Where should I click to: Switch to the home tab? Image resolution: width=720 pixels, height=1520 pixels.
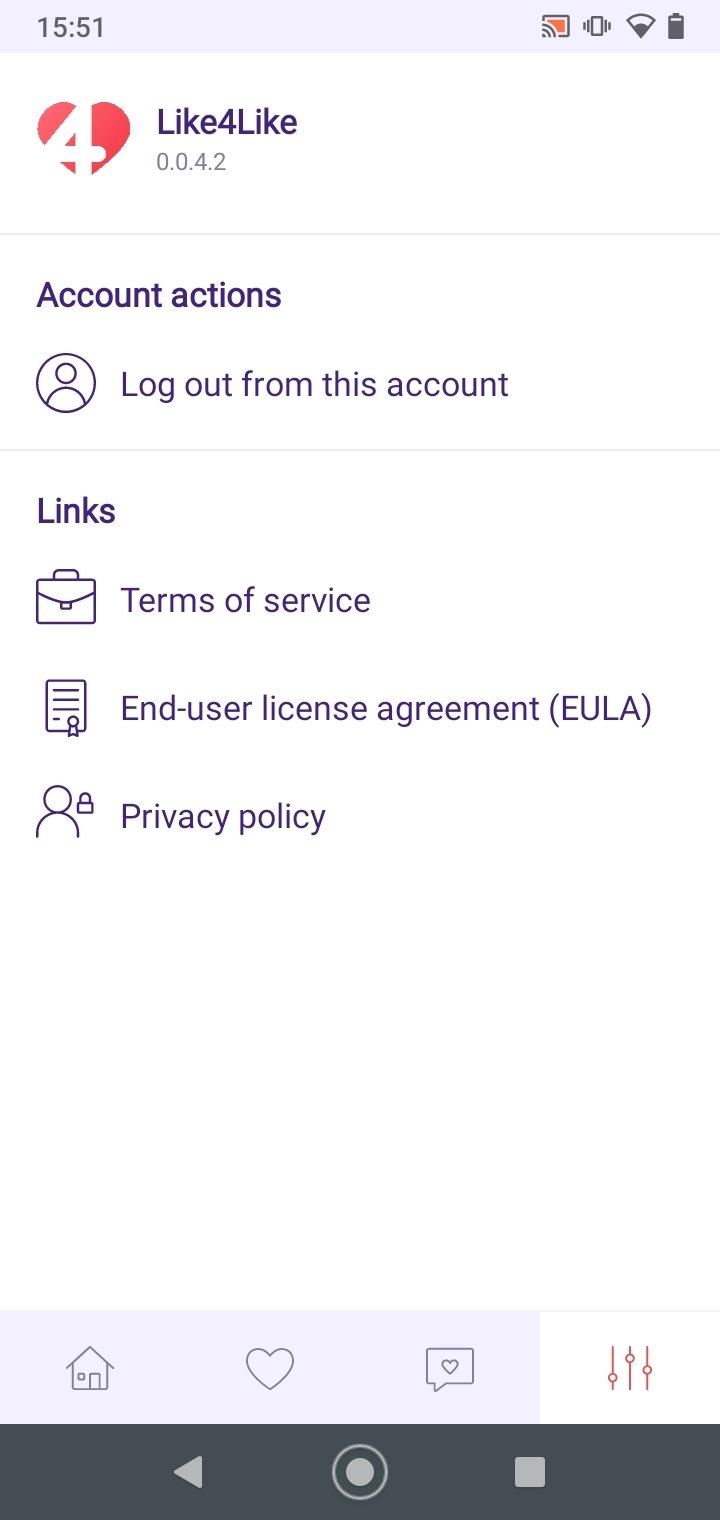[x=90, y=1367]
